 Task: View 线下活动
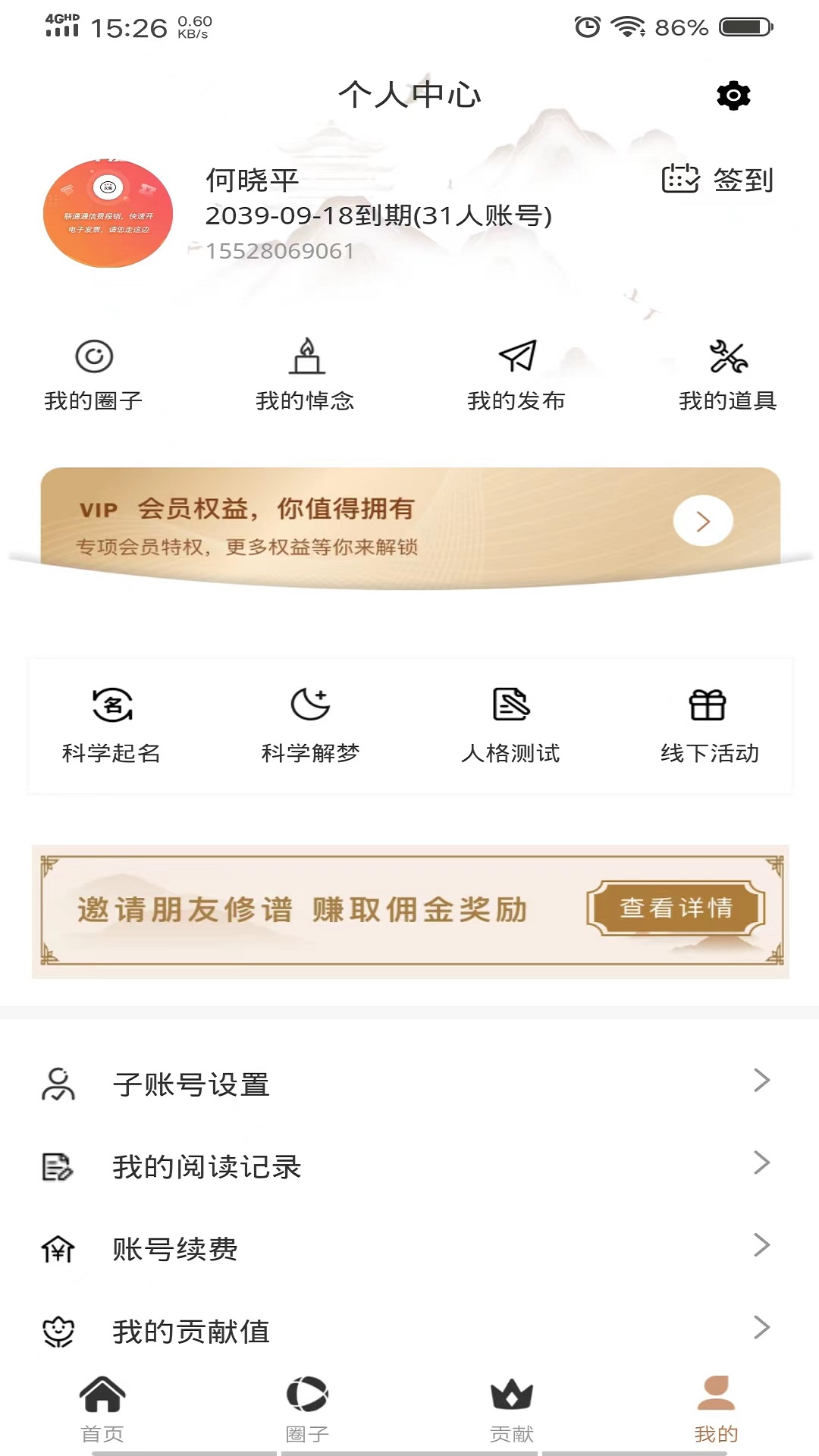point(710,726)
